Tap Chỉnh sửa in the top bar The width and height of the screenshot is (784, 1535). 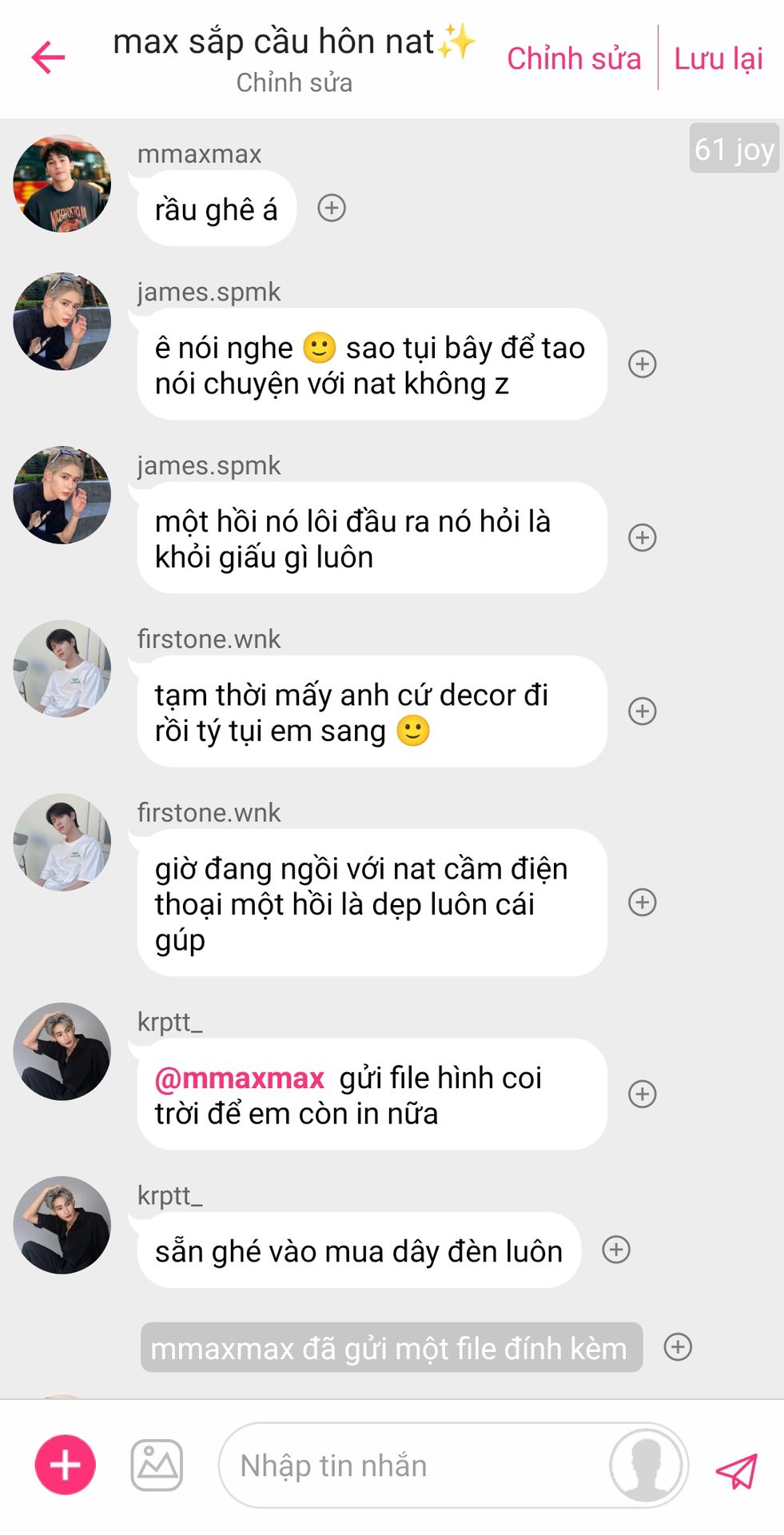(x=574, y=58)
